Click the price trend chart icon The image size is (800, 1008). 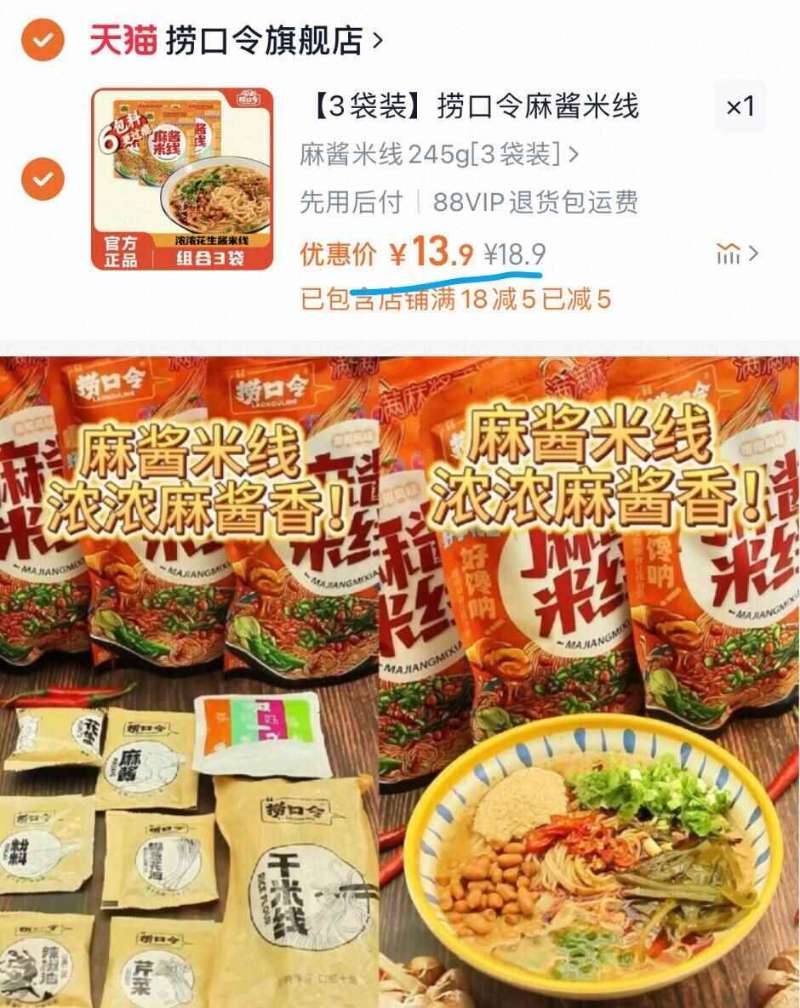(x=732, y=253)
